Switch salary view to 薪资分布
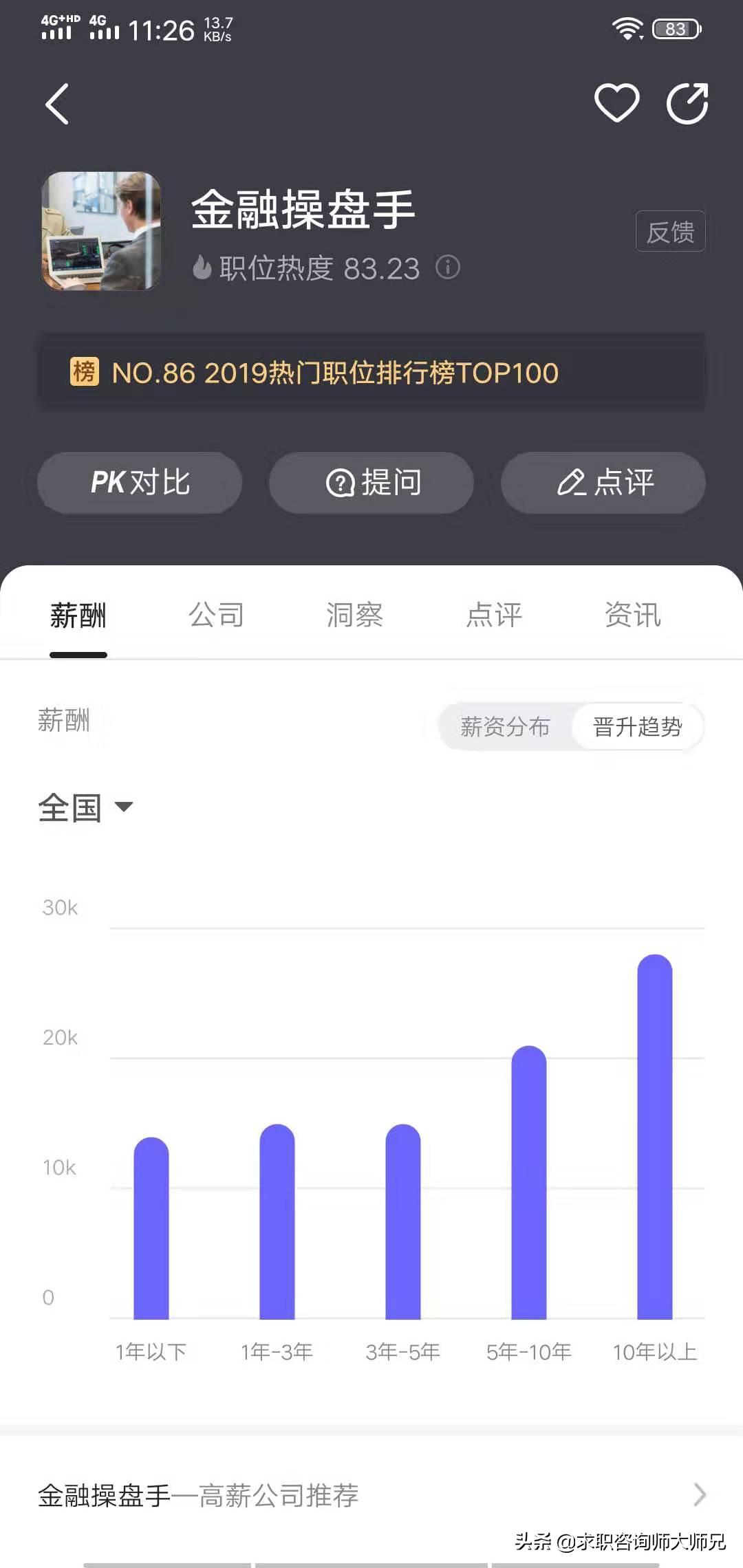This screenshot has height=1568, width=743. click(507, 727)
